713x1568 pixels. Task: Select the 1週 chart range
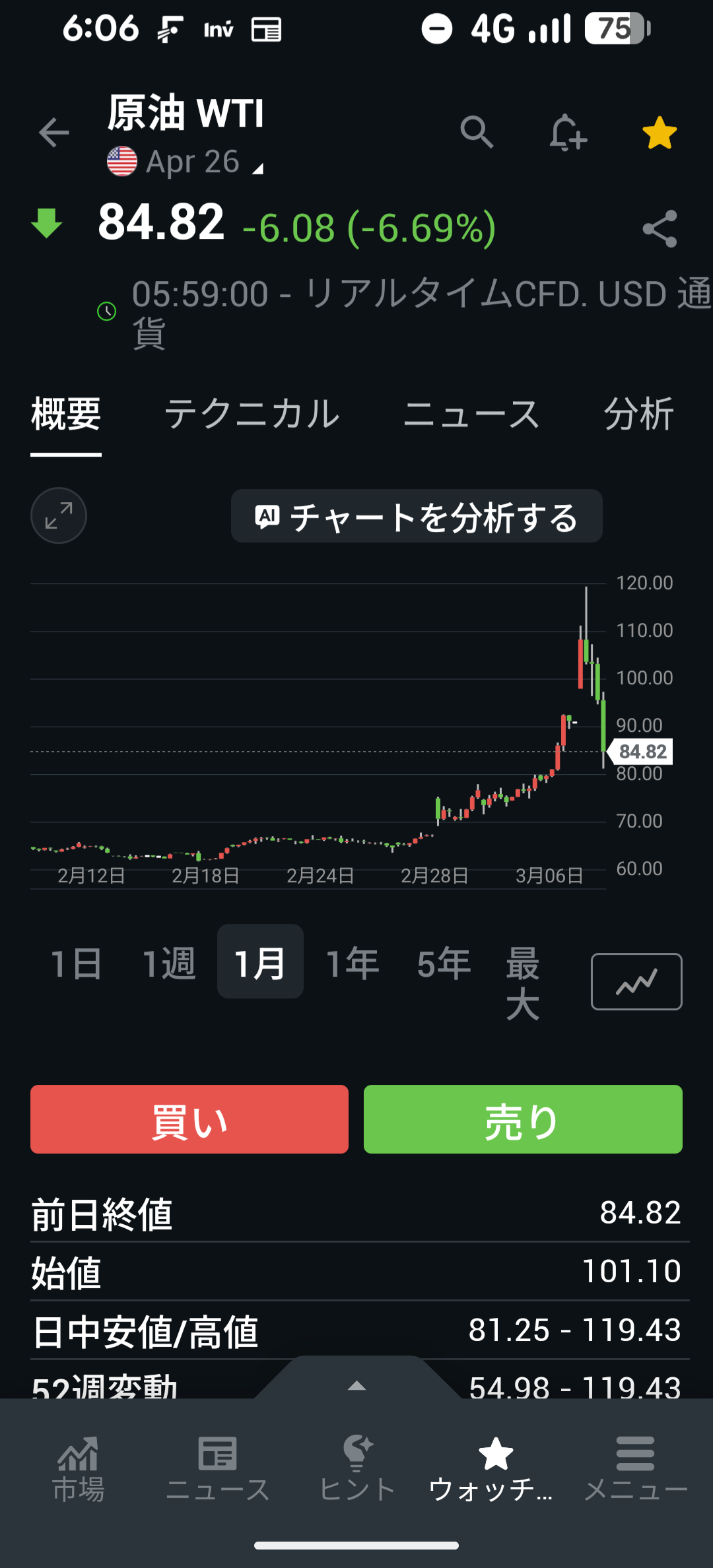pos(169,964)
